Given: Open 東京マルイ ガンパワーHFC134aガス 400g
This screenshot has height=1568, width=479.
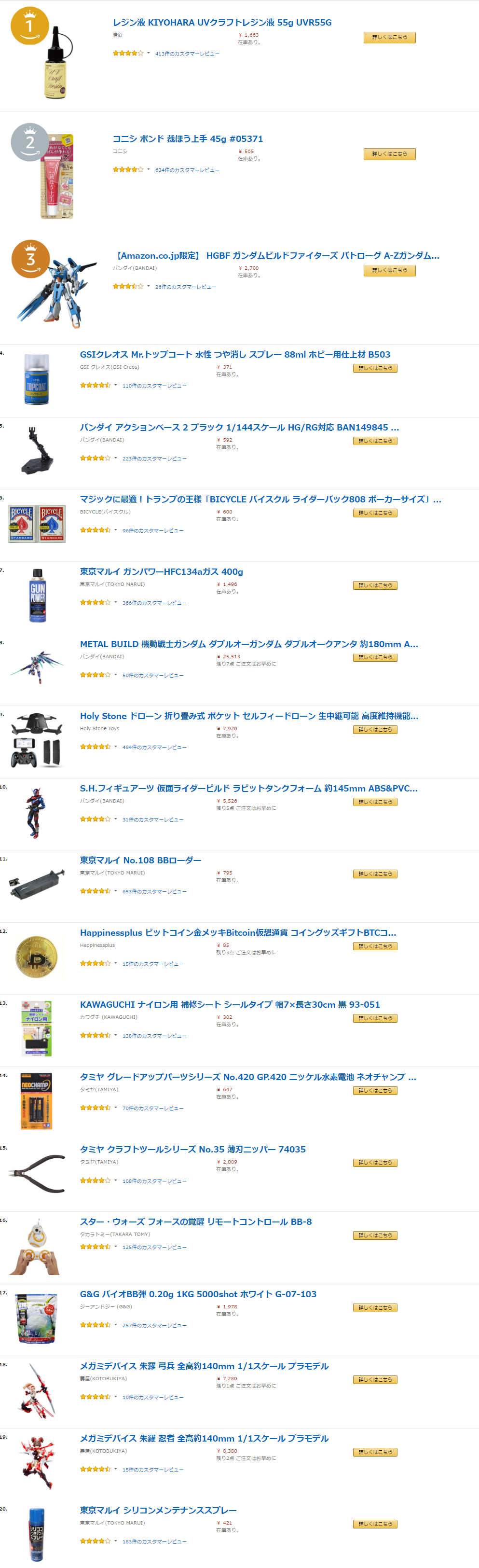Looking at the screenshot, I should 161,571.
